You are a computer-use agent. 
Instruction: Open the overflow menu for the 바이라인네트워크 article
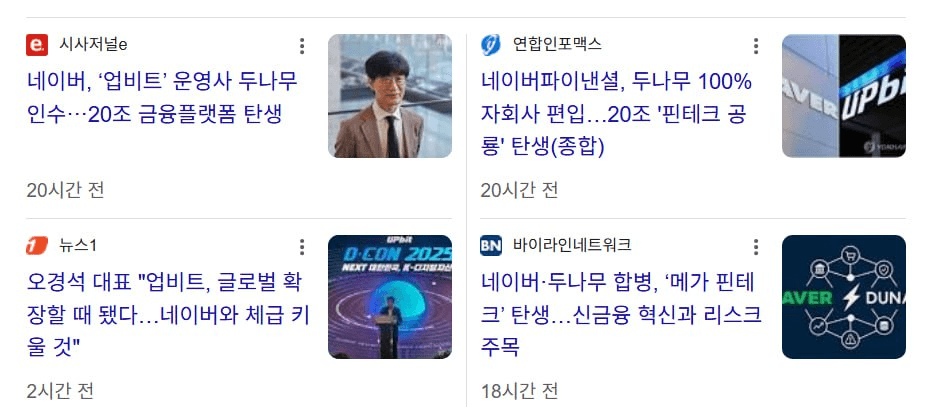click(756, 246)
